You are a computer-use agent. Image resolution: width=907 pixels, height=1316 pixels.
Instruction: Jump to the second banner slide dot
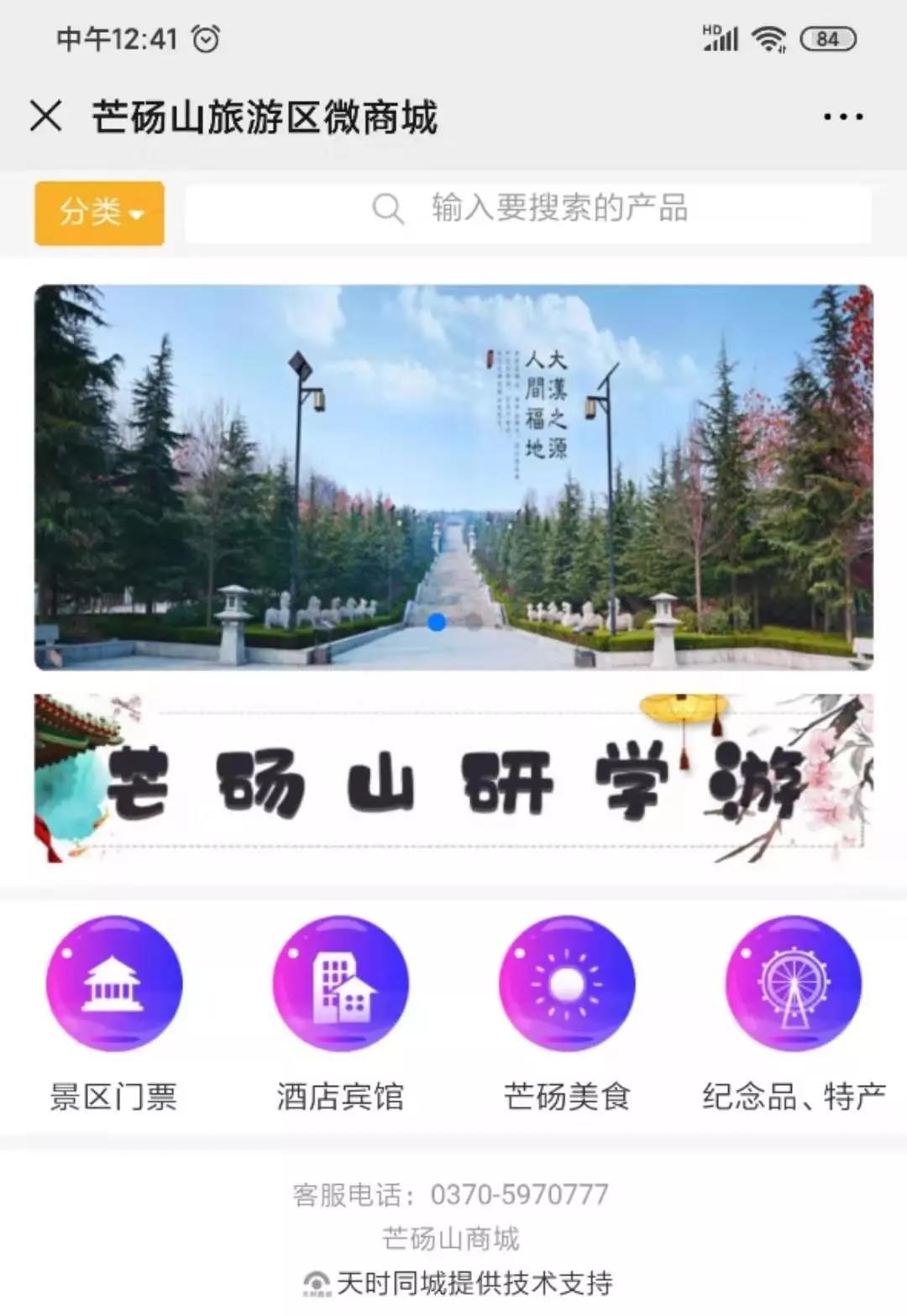click(x=474, y=622)
